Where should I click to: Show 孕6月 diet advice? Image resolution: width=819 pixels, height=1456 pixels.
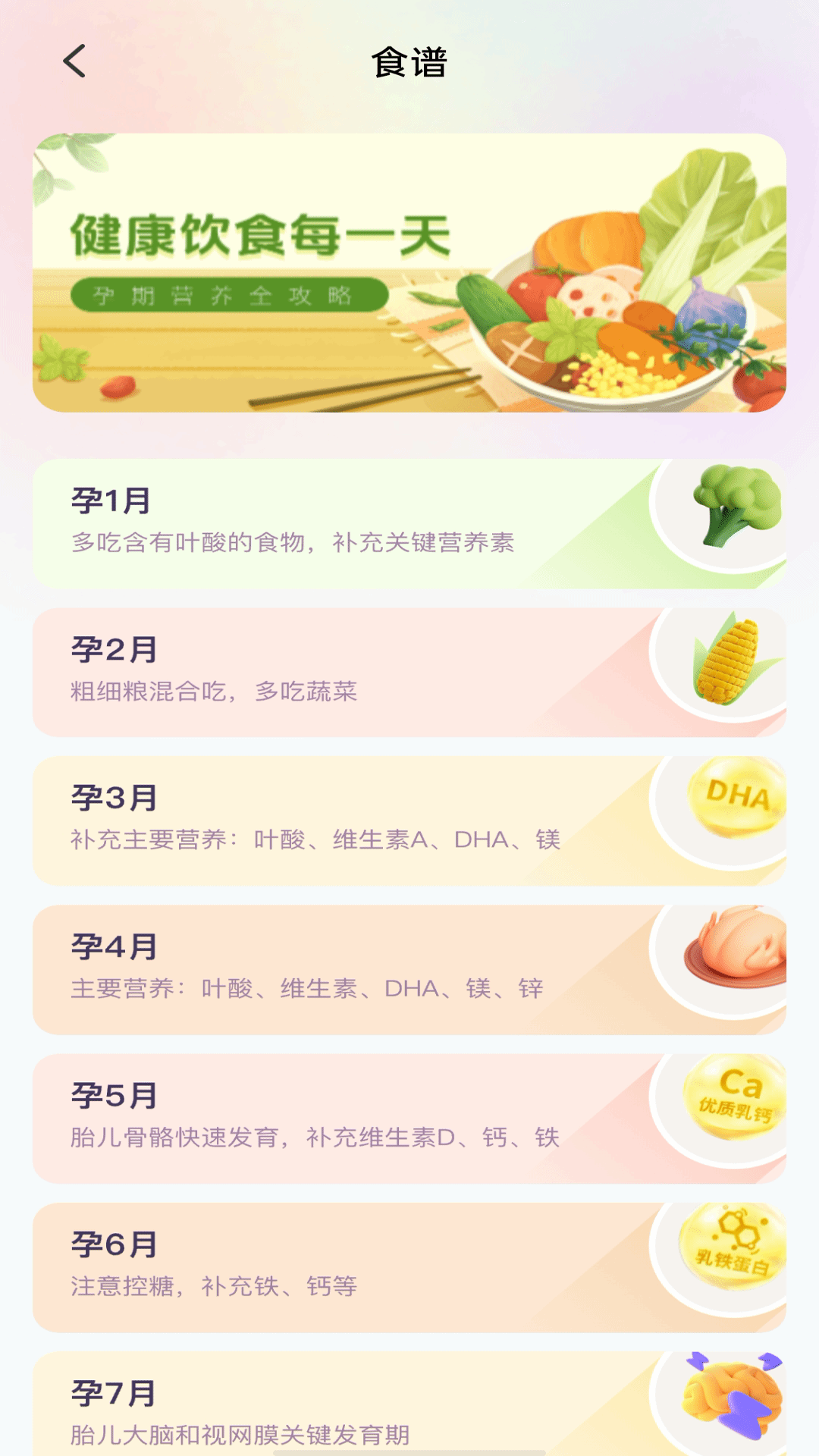coord(409,1266)
